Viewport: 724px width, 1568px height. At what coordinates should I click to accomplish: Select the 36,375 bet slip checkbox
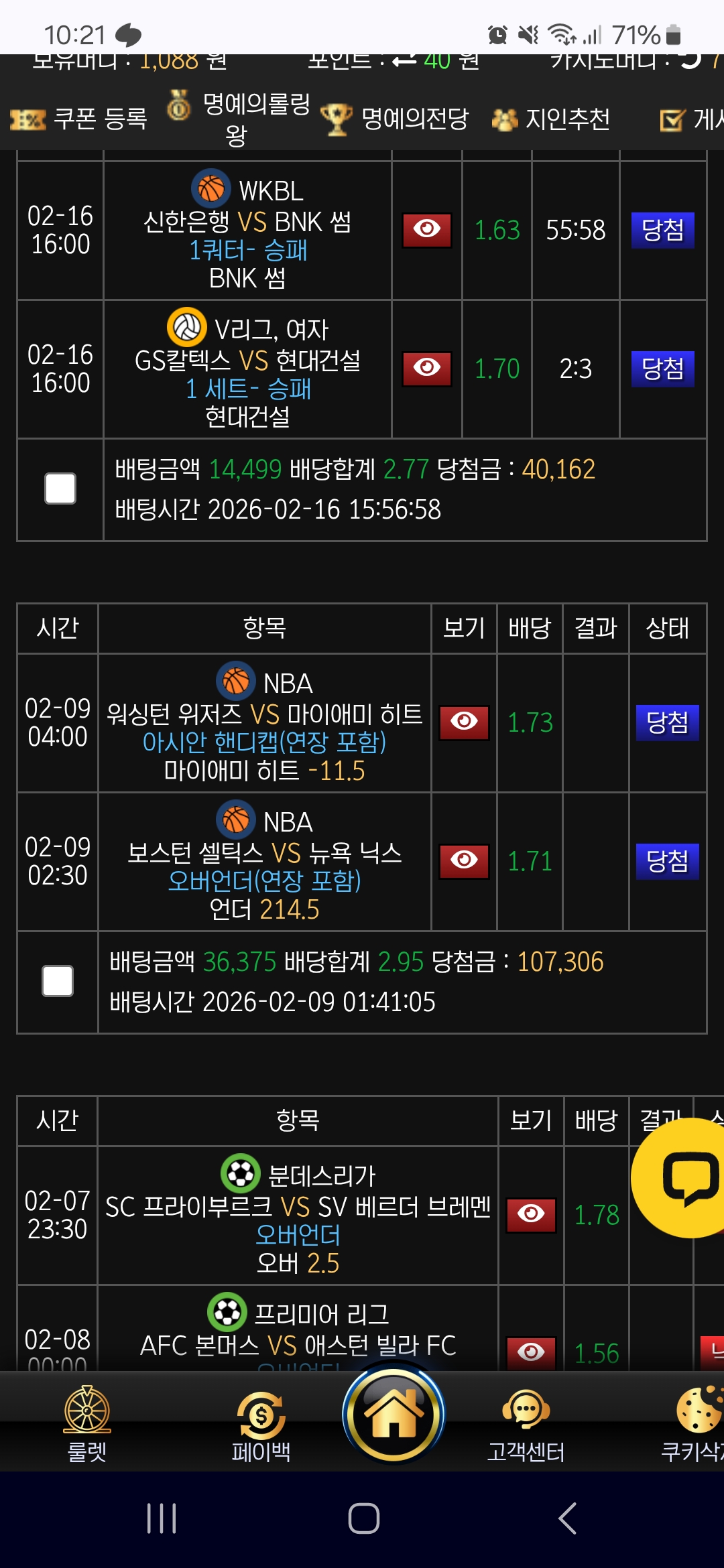click(58, 981)
